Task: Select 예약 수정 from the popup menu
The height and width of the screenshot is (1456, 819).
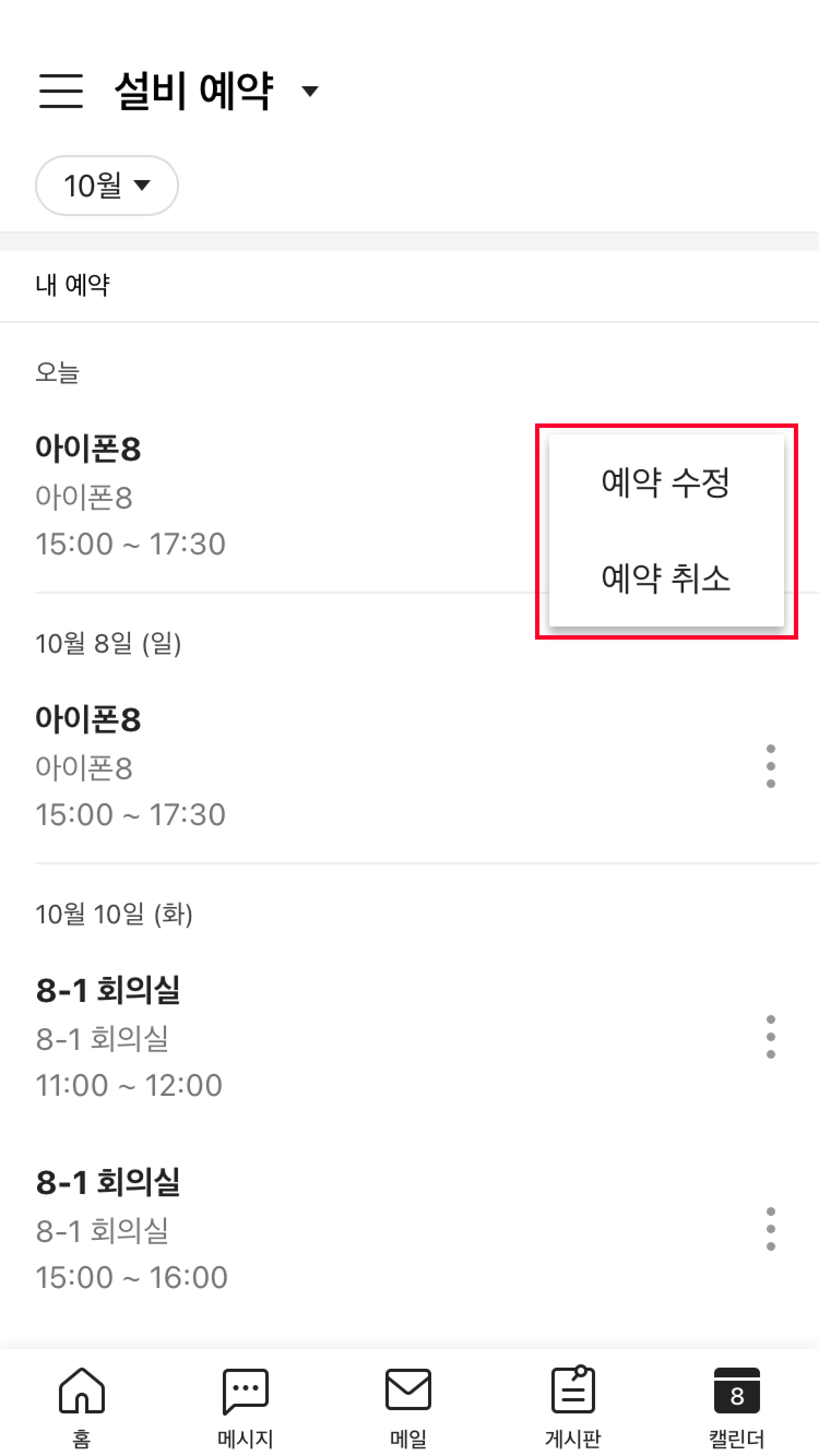Action: point(665,484)
